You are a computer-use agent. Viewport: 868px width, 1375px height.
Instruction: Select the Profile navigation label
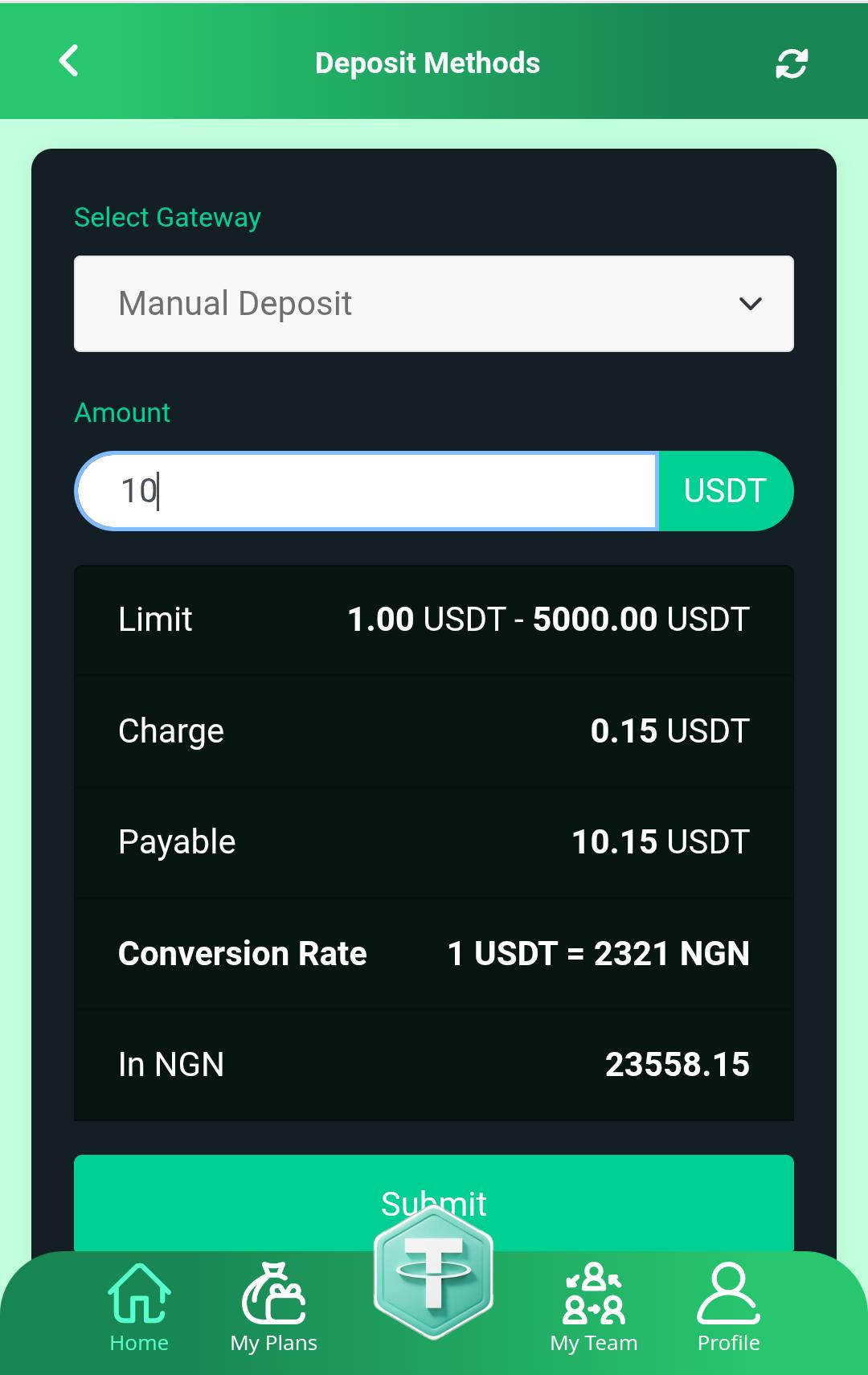click(728, 1341)
